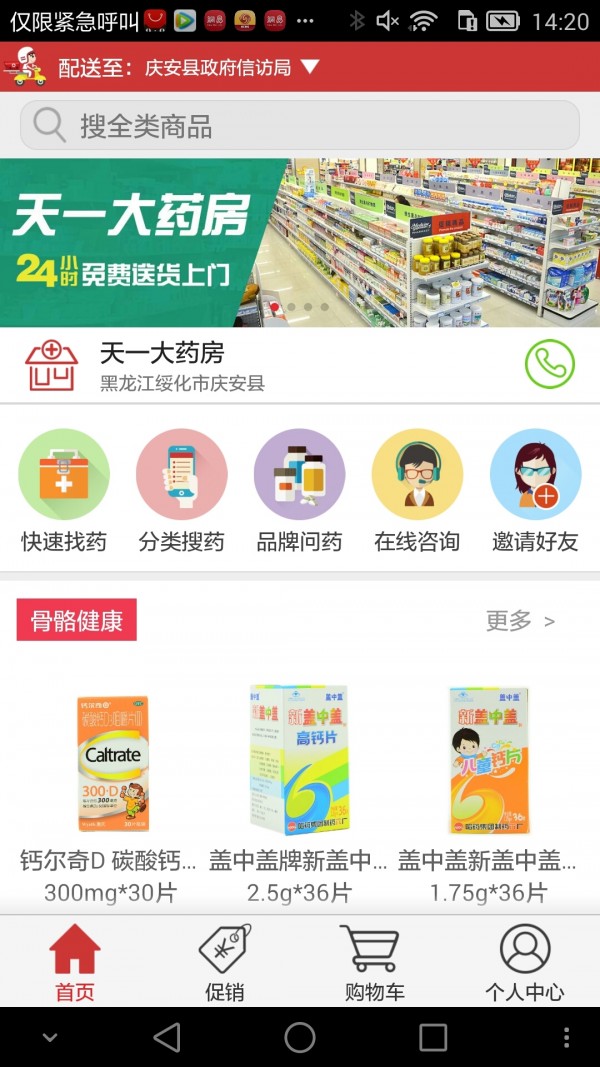600x1067 pixels.
Task: Tap 邀请好友 to invite friends
Action: [x=535, y=490]
